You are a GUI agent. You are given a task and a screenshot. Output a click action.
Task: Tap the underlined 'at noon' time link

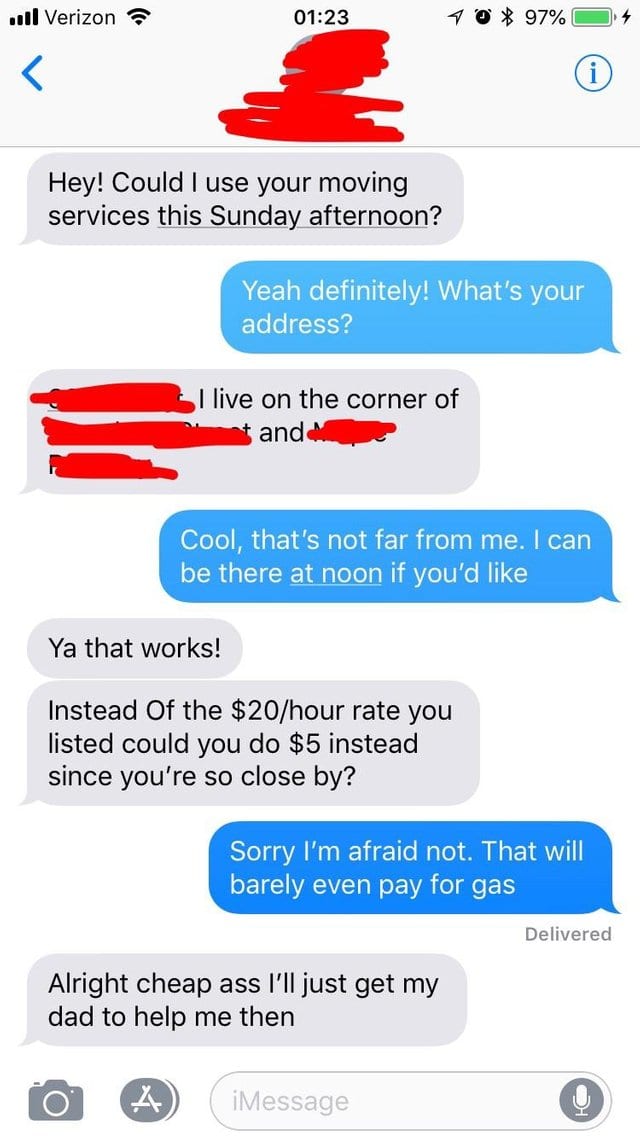pos(336,573)
